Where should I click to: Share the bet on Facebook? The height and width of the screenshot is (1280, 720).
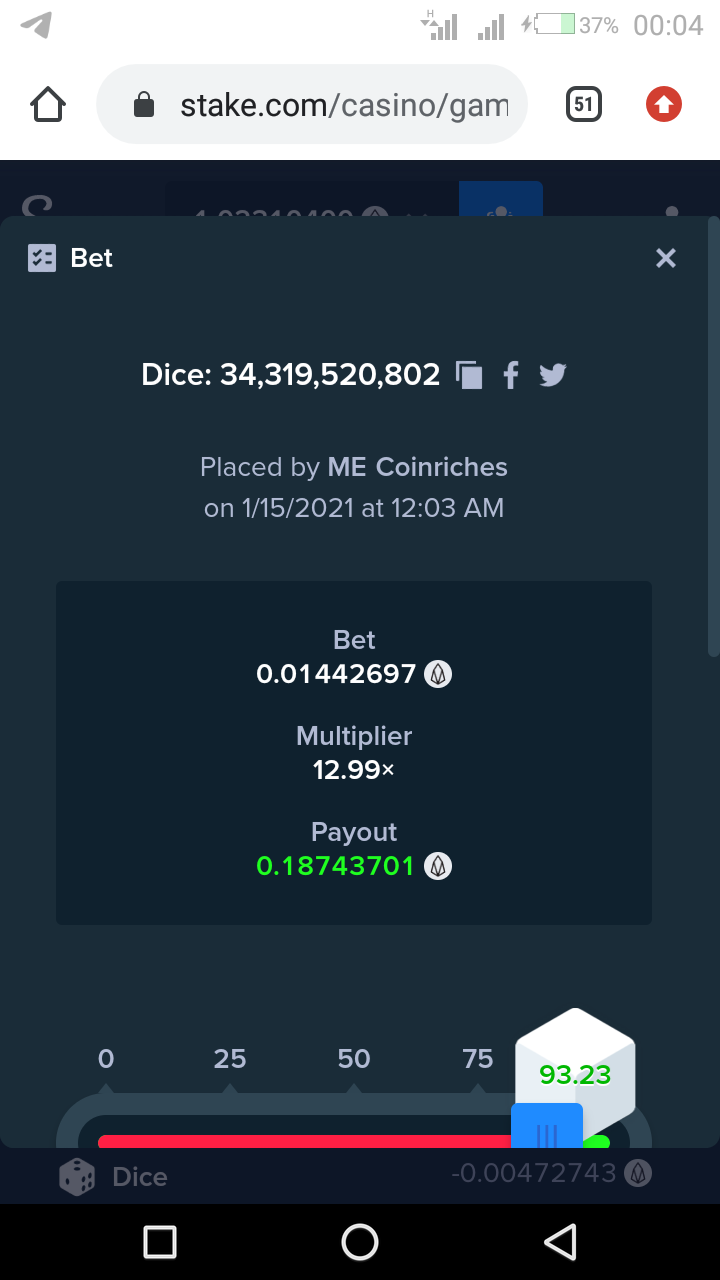pos(511,375)
